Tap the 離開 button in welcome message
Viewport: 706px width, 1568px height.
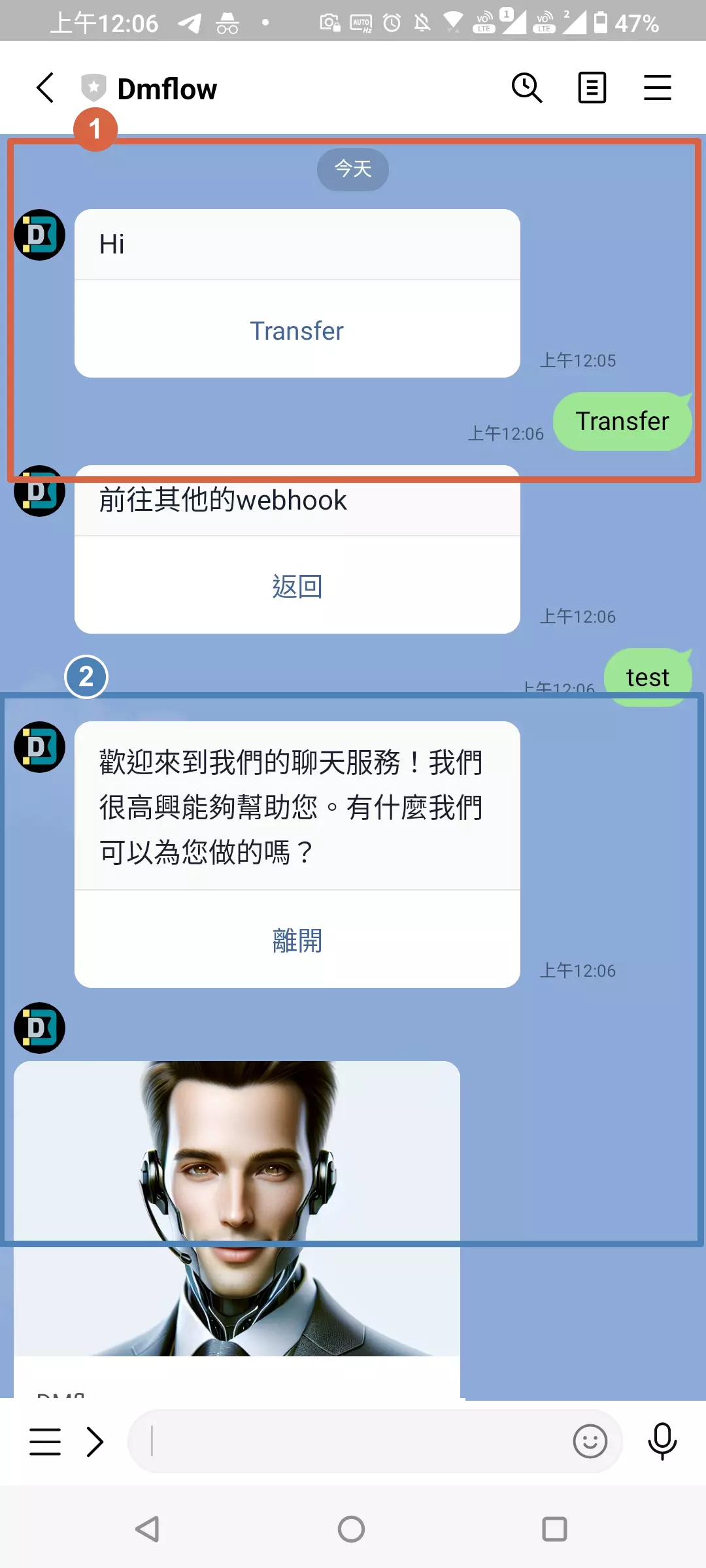tap(297, 940)
